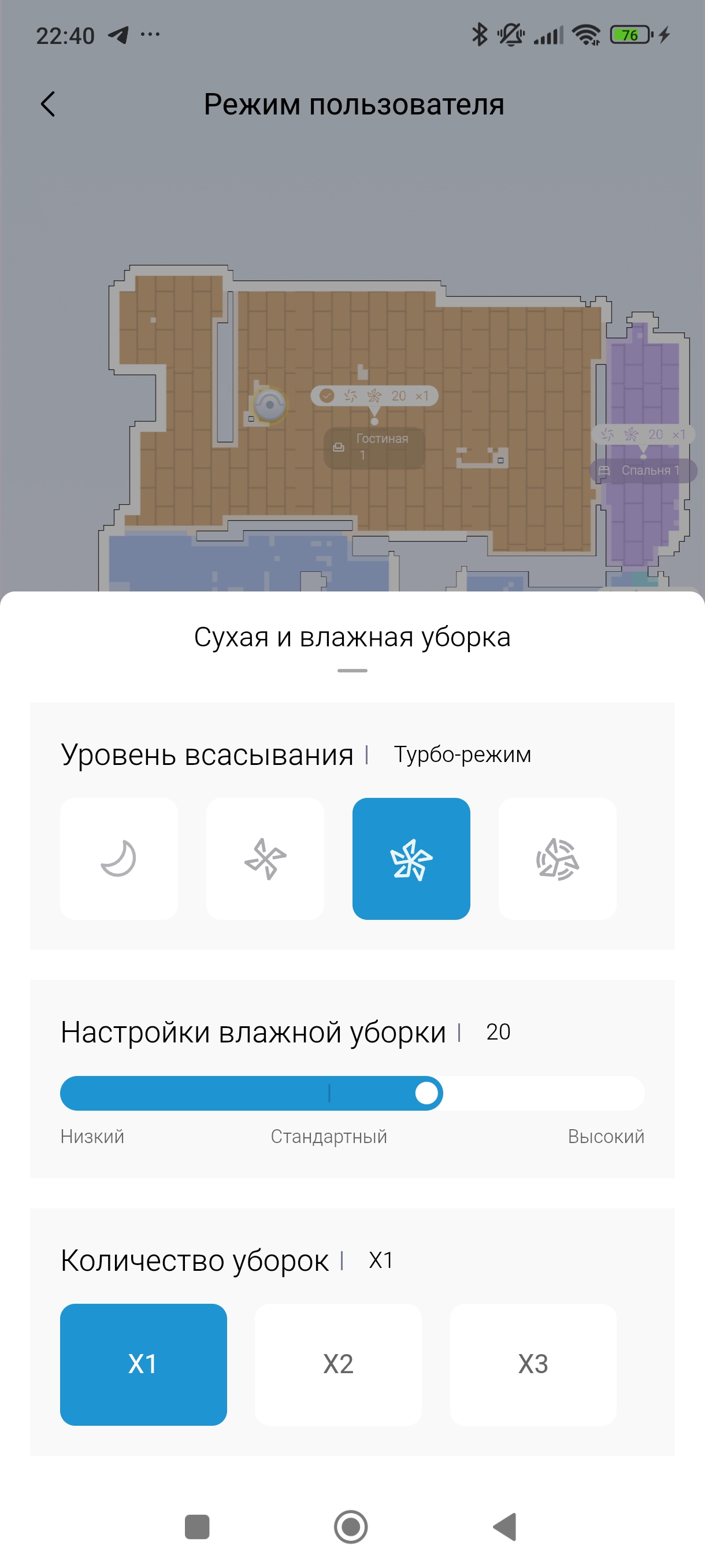This screenshot has height=1568, width=705.
Task: Tap the sheet handle under Сухая и влажная уборка
Action: tap(352, 670)
